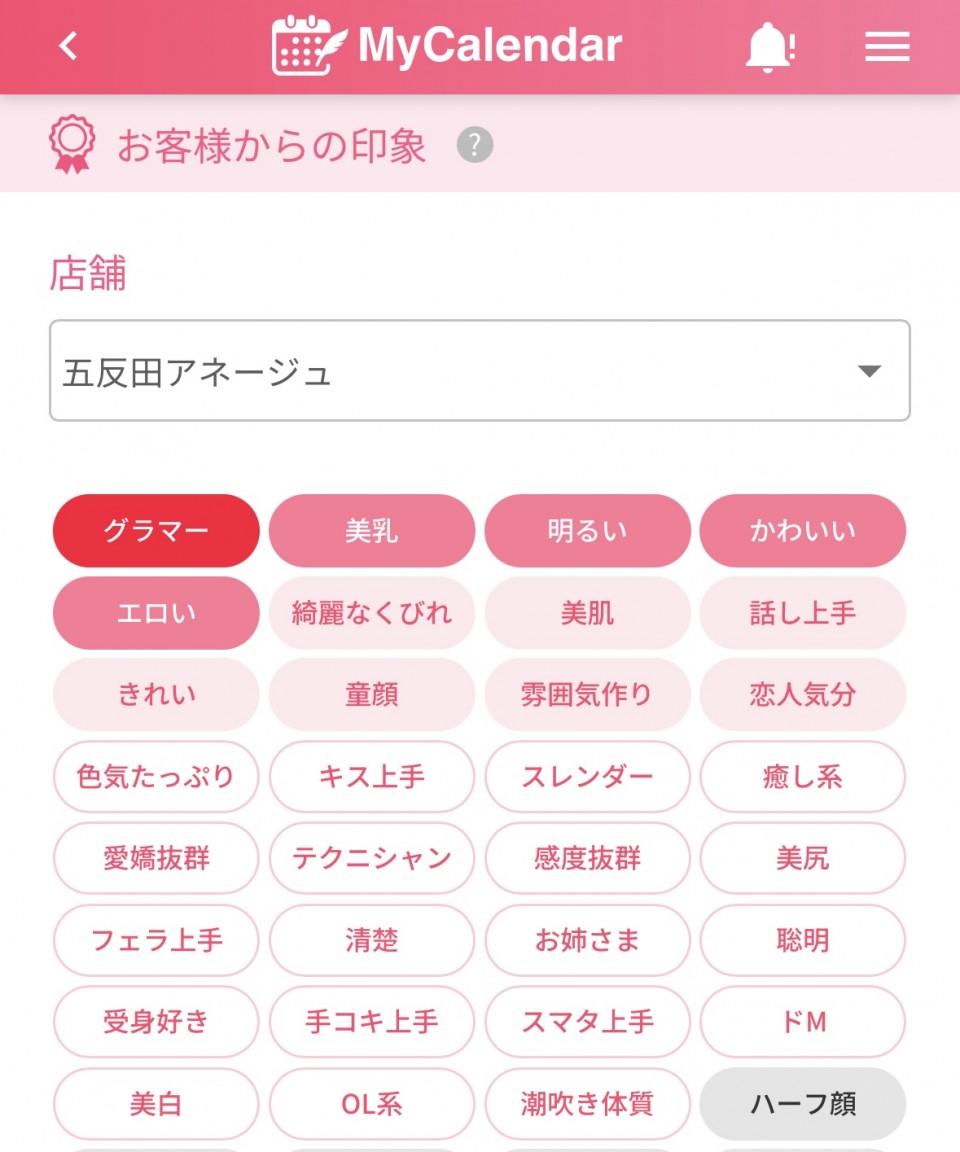
Task: Tap the back arrow at top left
Action: pyautogui.click(x=67, y=46)
